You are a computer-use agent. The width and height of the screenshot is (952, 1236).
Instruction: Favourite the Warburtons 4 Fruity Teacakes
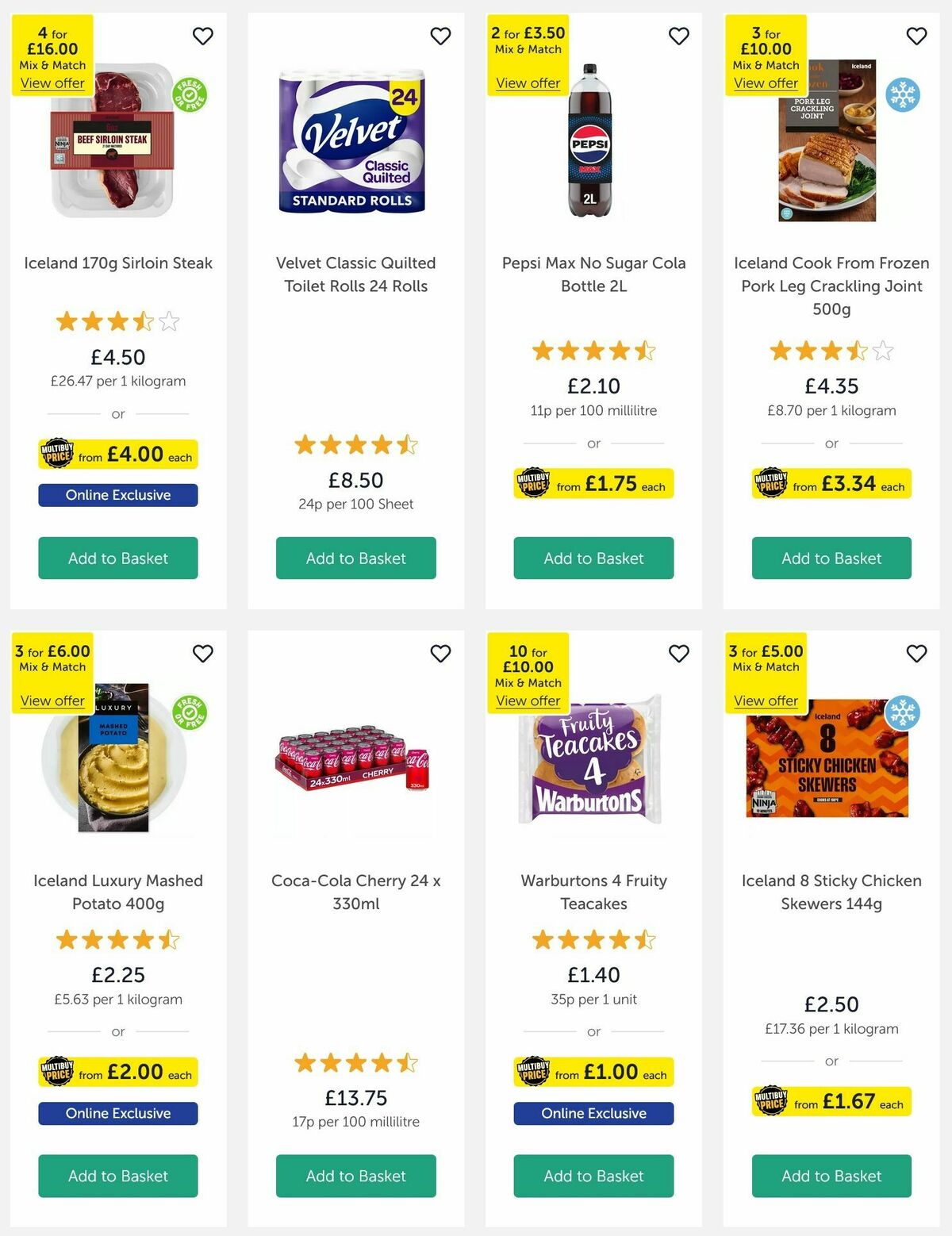click(679, 653)
